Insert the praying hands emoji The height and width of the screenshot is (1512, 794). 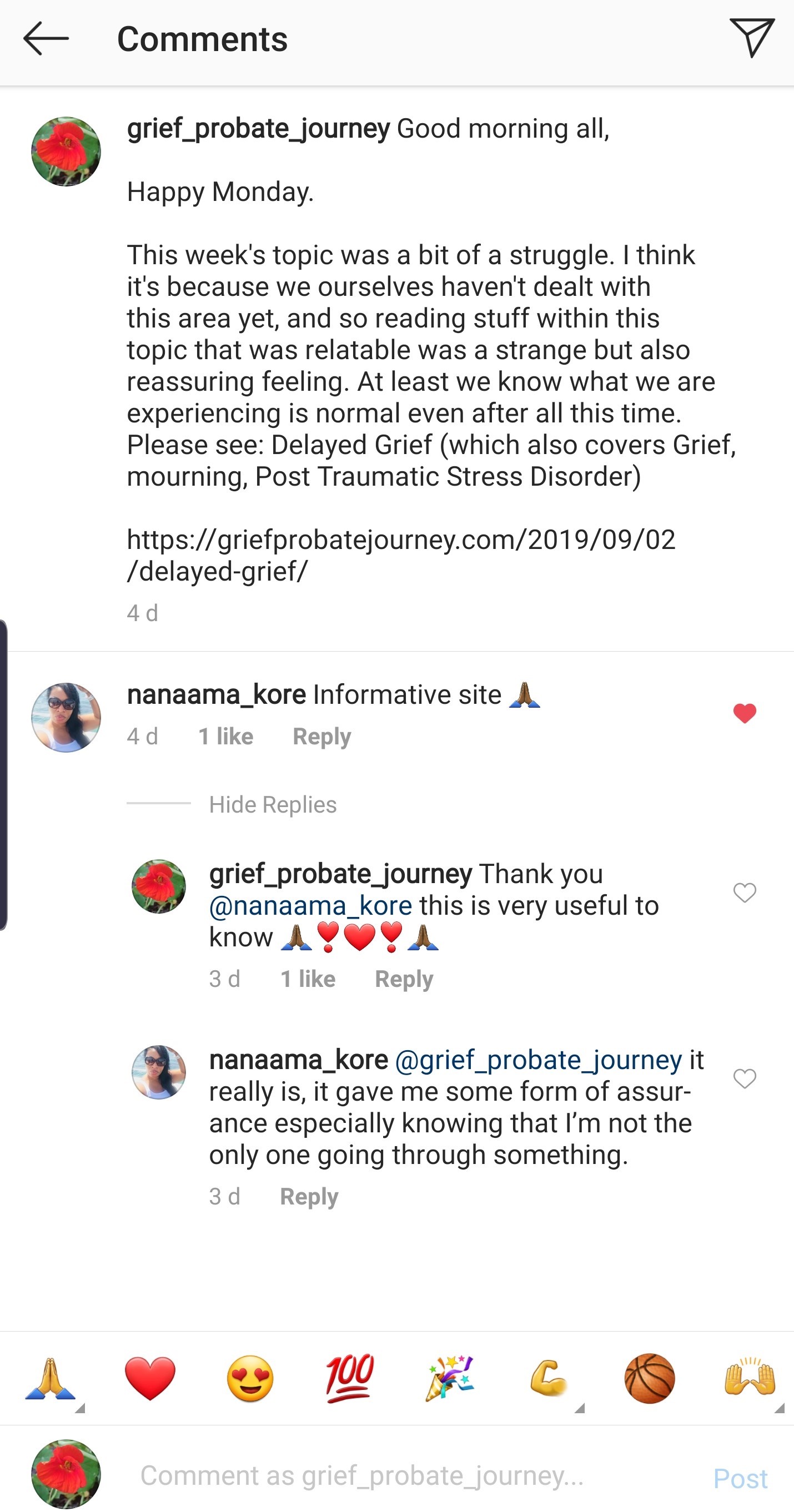[51, 1378]
